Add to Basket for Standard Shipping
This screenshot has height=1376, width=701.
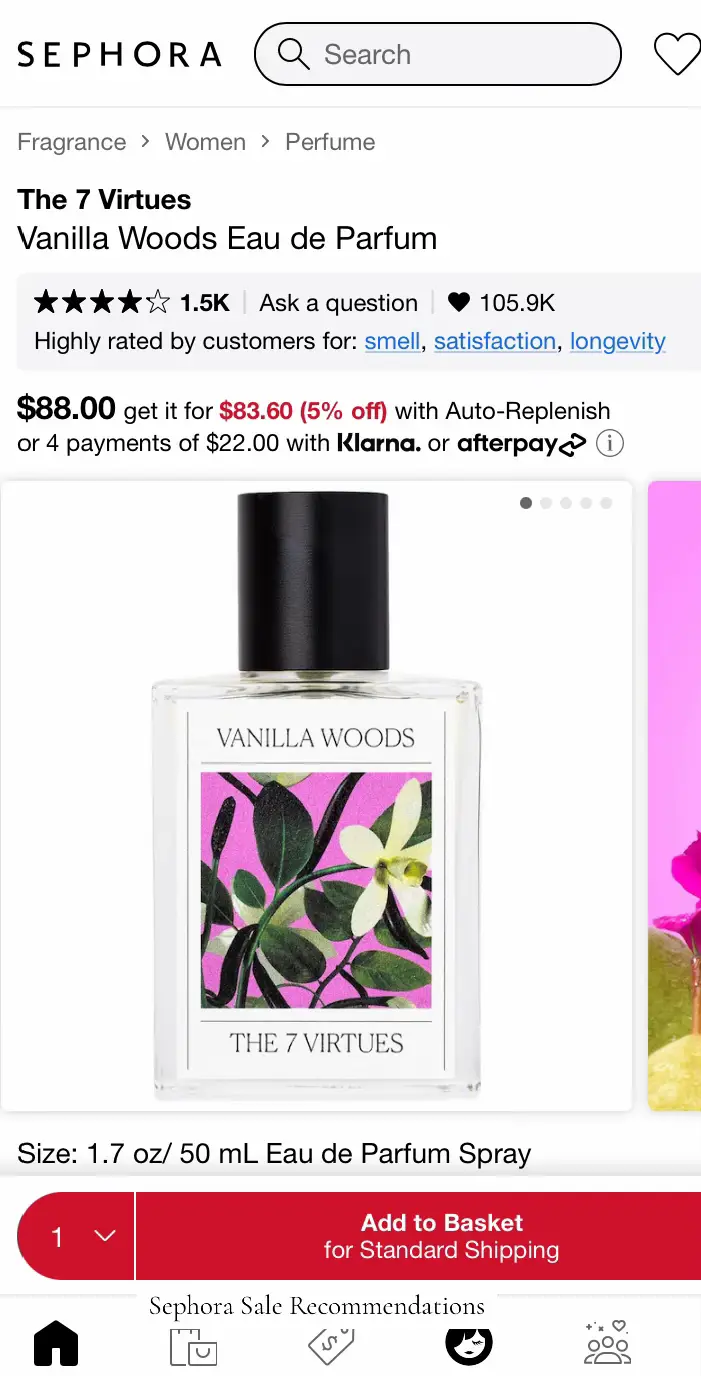pos(441,1236)
